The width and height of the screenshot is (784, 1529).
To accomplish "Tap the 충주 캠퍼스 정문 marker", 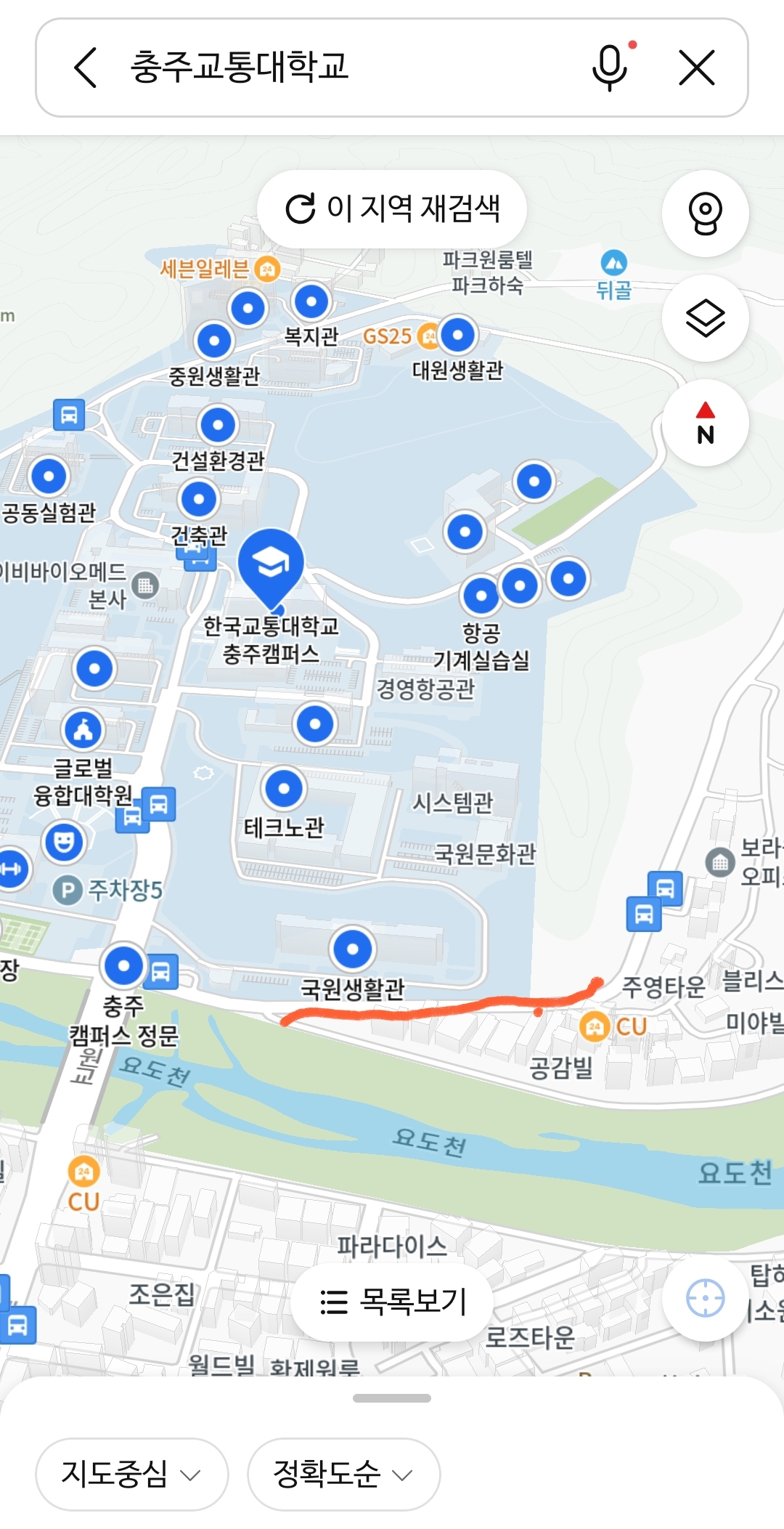I will click(124, 965).
